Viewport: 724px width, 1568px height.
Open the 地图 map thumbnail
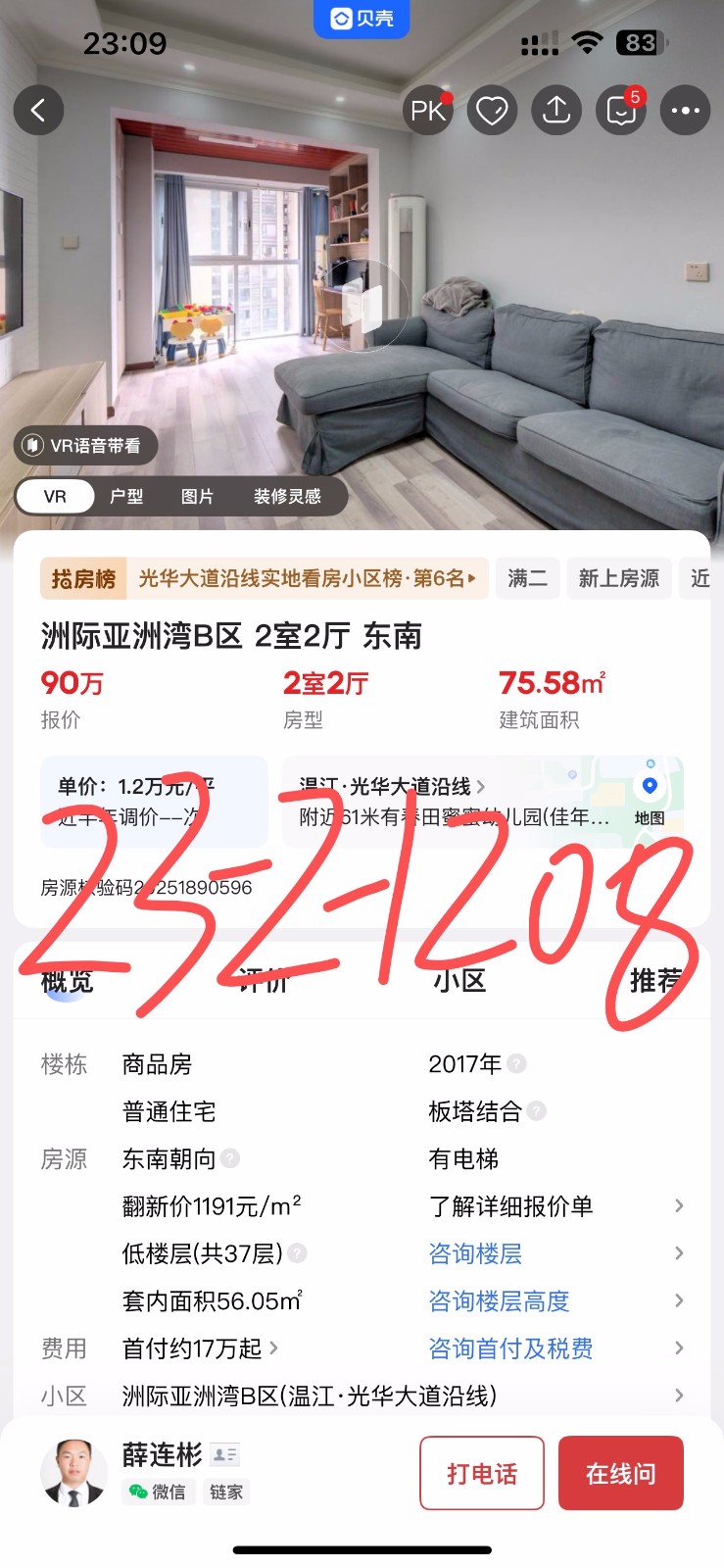coord(649,801)
